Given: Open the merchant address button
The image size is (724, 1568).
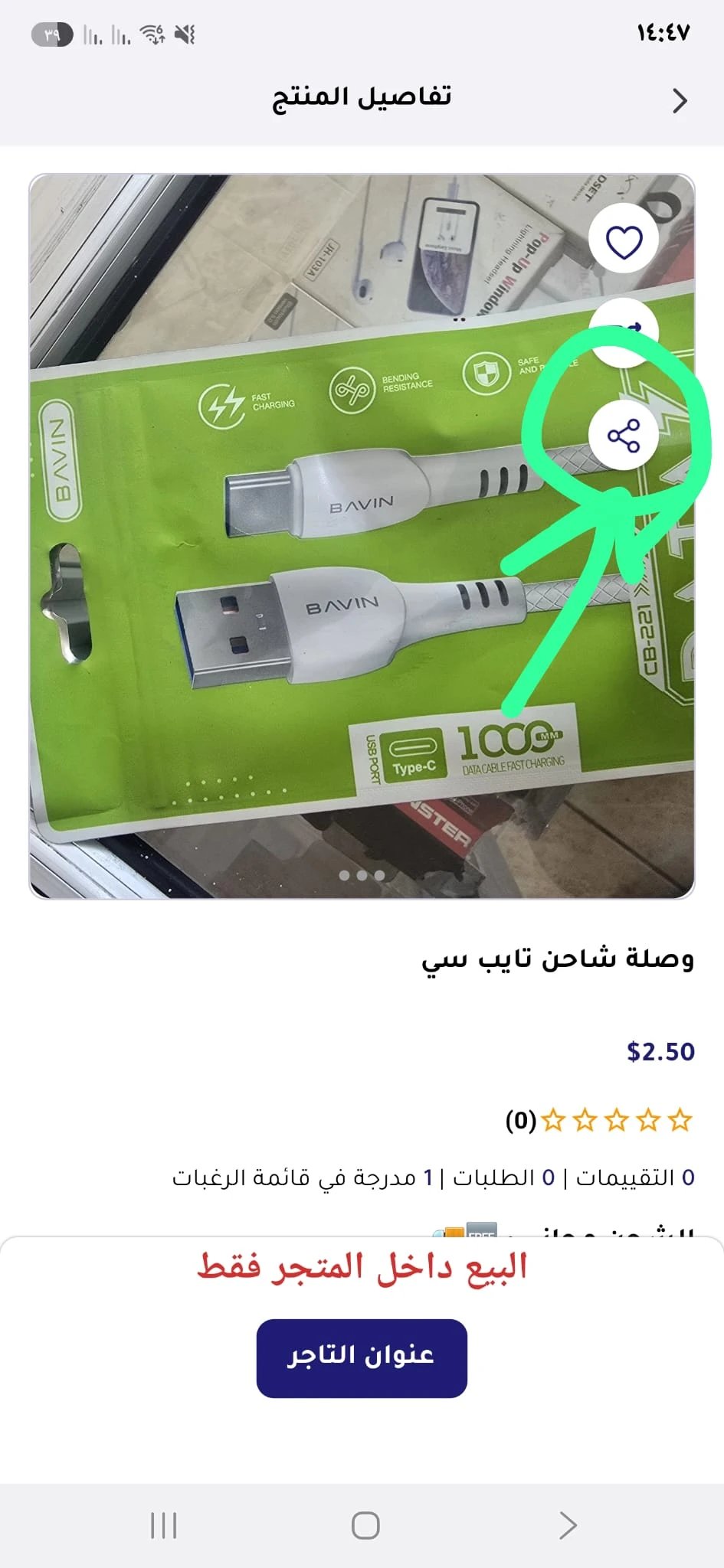Looking at the screenshot, I should tap(362, 1357).
